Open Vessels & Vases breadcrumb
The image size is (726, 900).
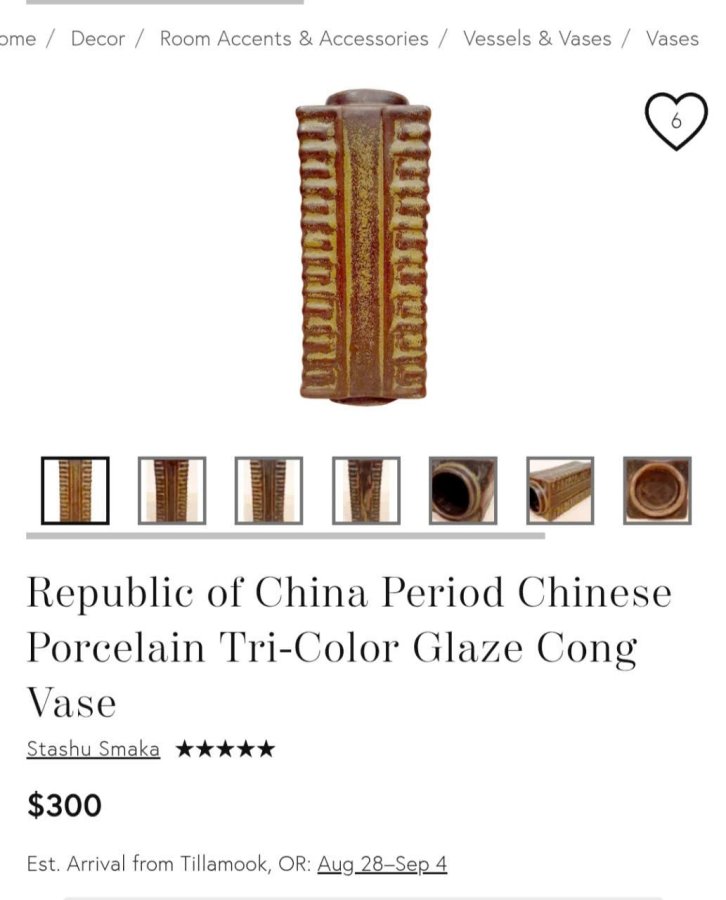coord(537,39)
